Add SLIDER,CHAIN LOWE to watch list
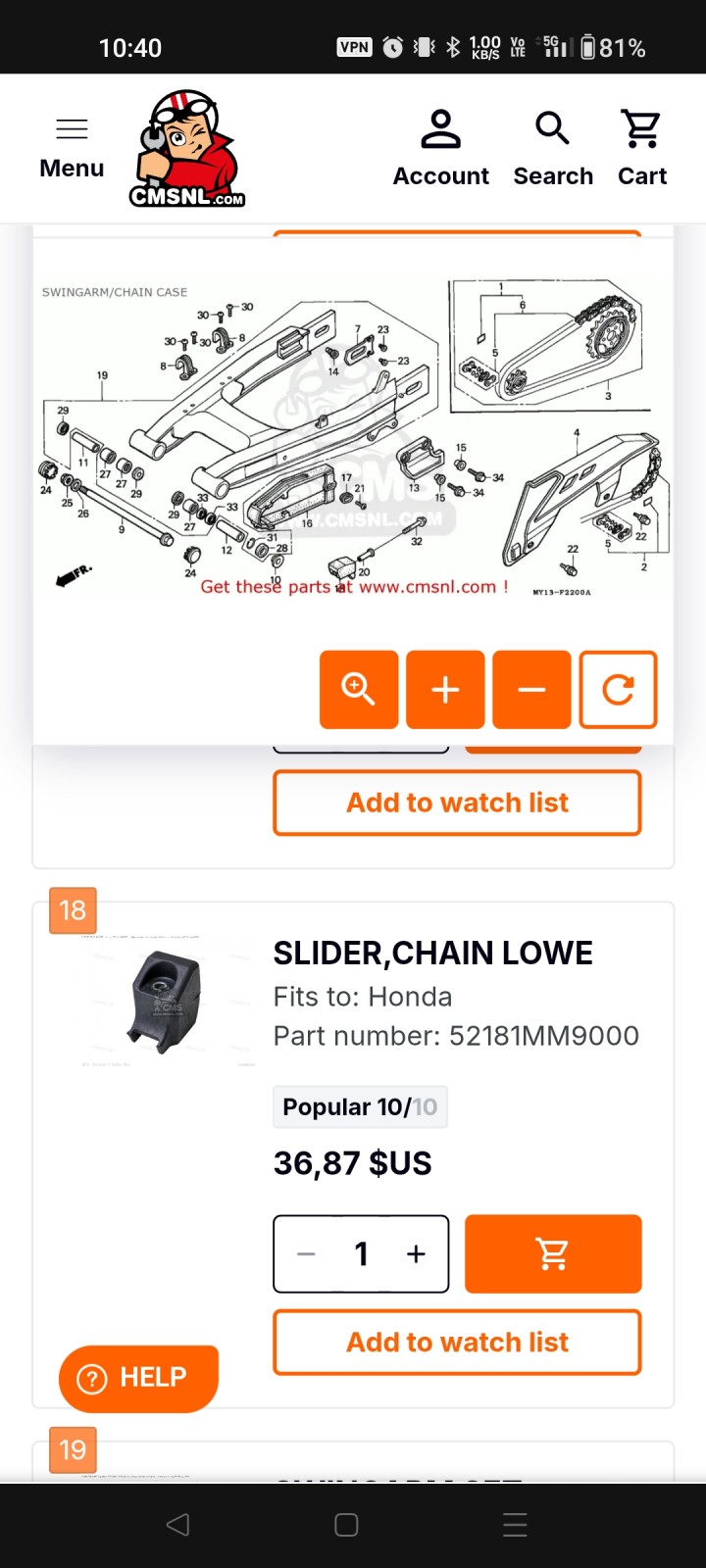This screenshot has height=1568, width=706. point(457,1342)
